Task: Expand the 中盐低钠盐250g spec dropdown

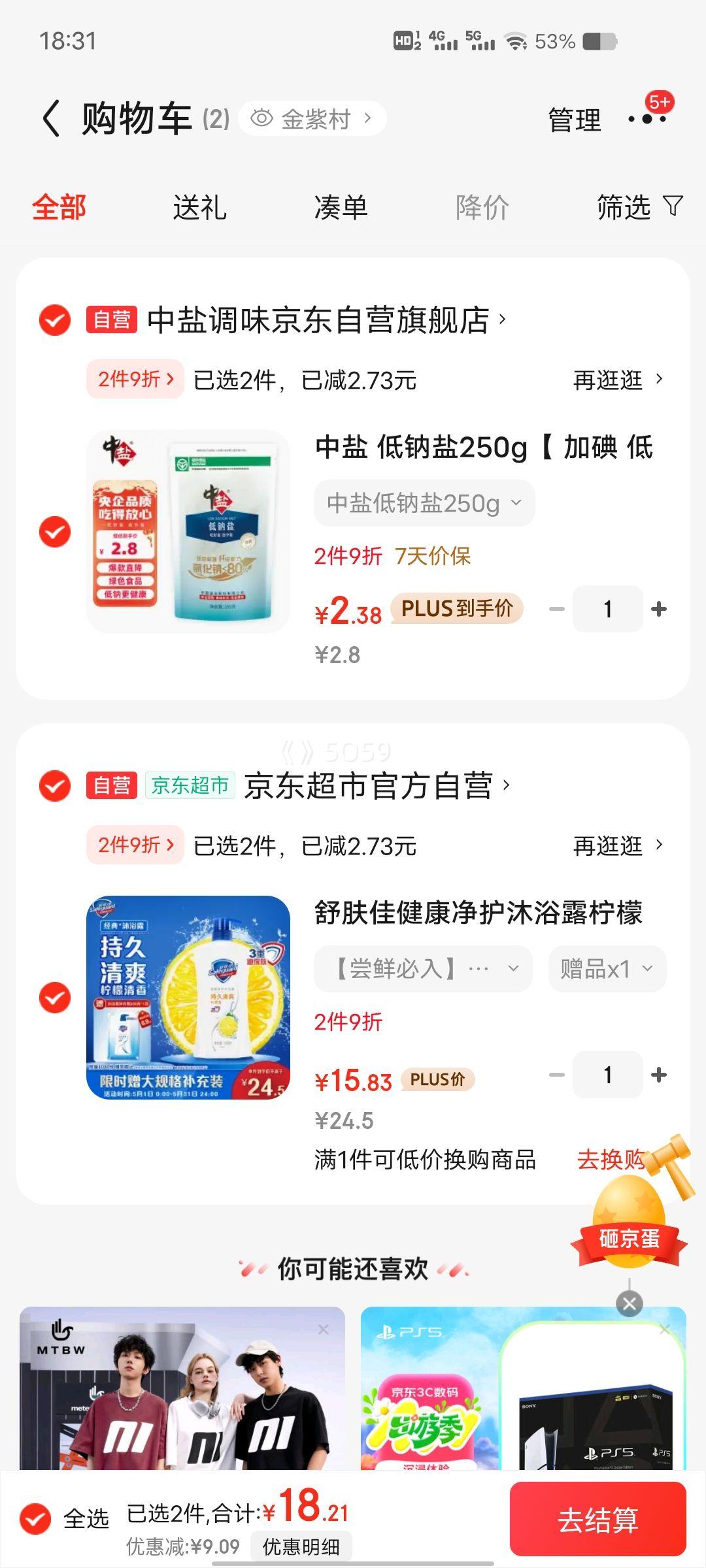Action: tap(424, 503)
